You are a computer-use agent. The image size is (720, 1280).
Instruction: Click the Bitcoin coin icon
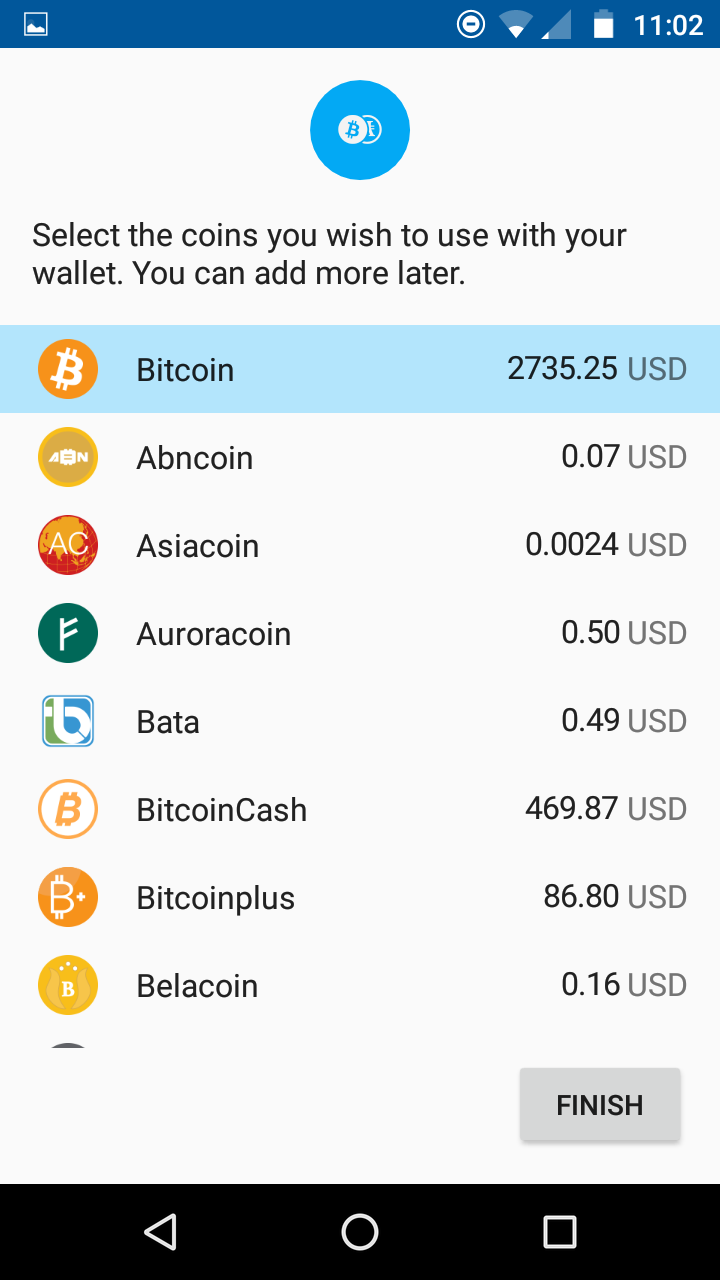[67, 369]
